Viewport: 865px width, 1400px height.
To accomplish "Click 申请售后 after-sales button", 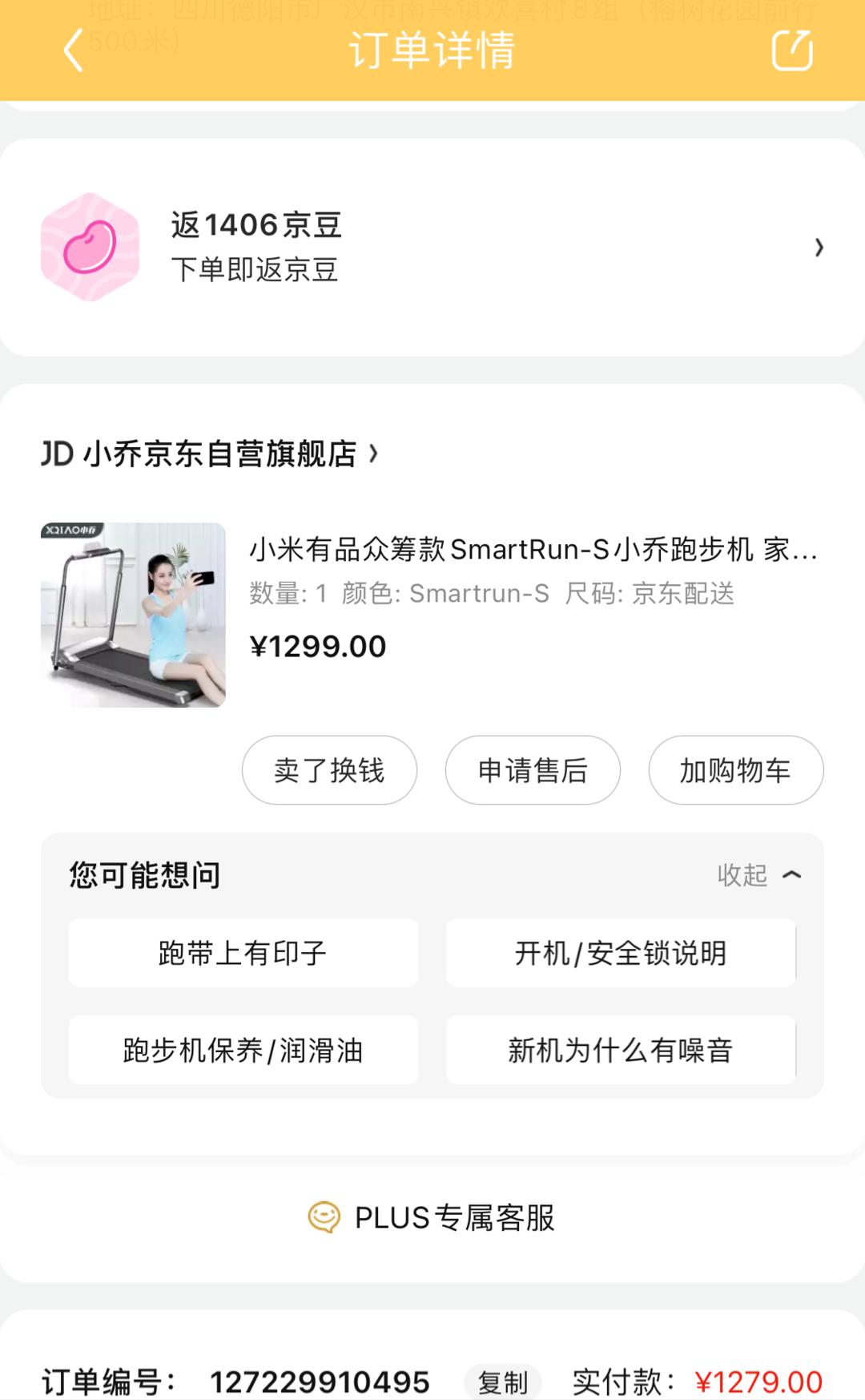I will coord(533,769).
